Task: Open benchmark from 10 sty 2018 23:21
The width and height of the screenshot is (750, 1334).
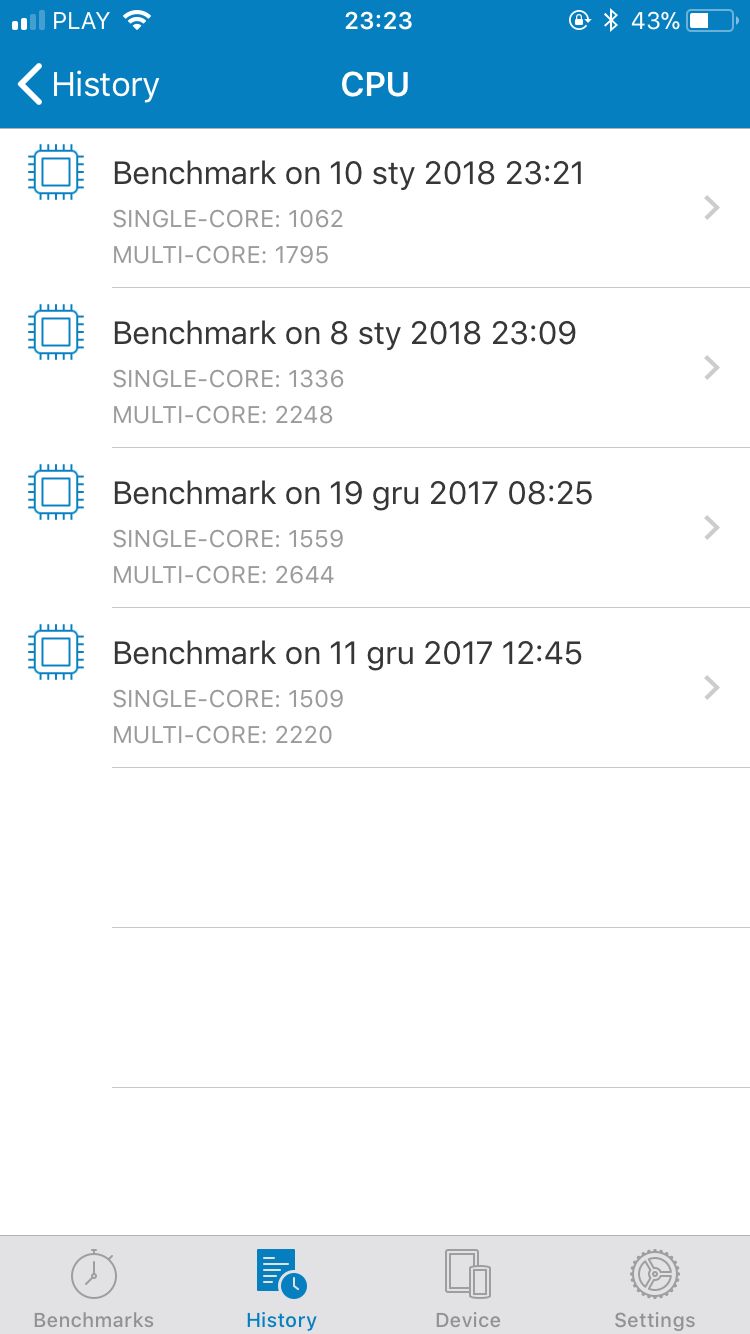Action: 375,209
